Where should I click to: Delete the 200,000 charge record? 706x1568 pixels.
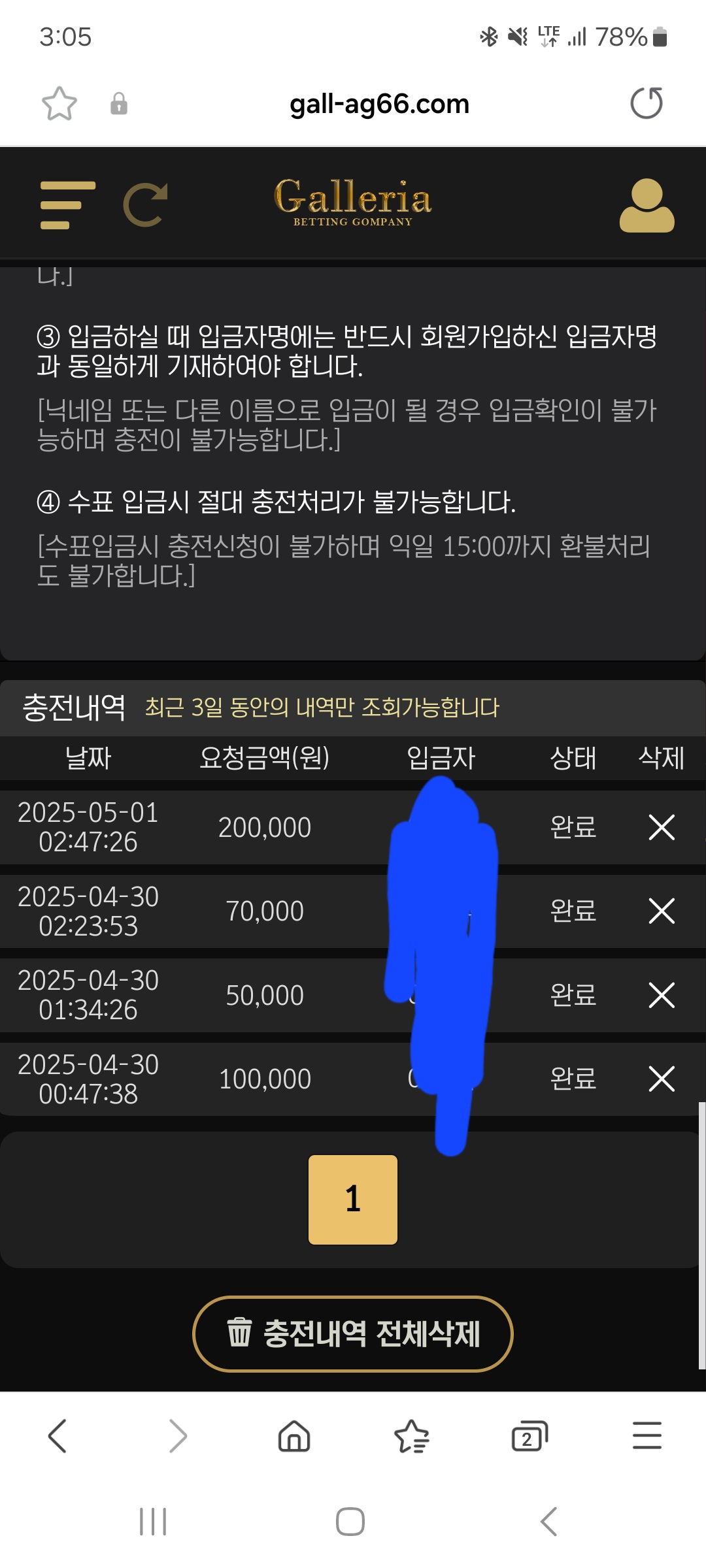661,827
